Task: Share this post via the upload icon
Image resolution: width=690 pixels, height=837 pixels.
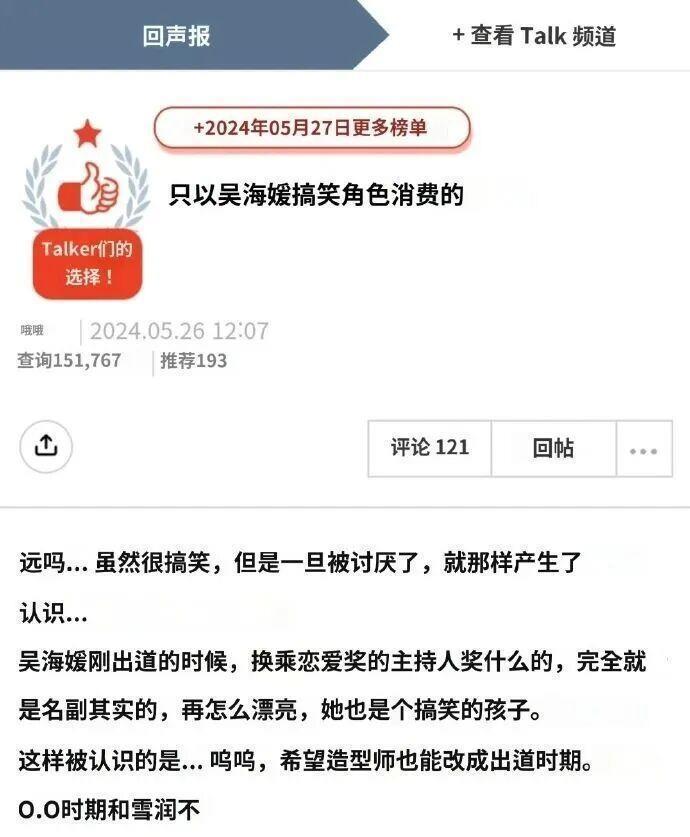Action: [46, 446]
